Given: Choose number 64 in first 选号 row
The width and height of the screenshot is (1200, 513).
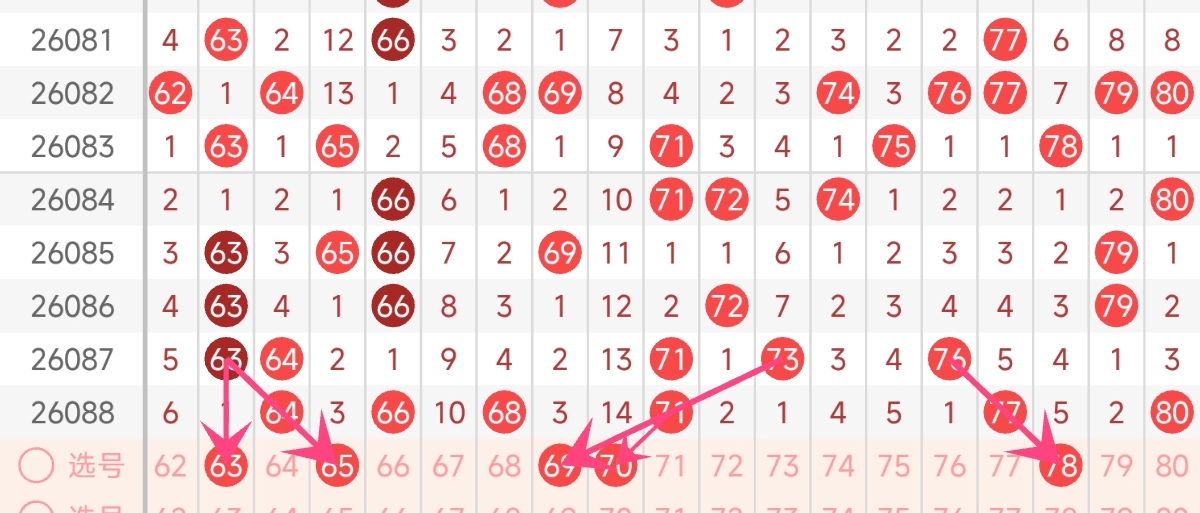Looking at the screenshot, I should [x=282, y=466].
